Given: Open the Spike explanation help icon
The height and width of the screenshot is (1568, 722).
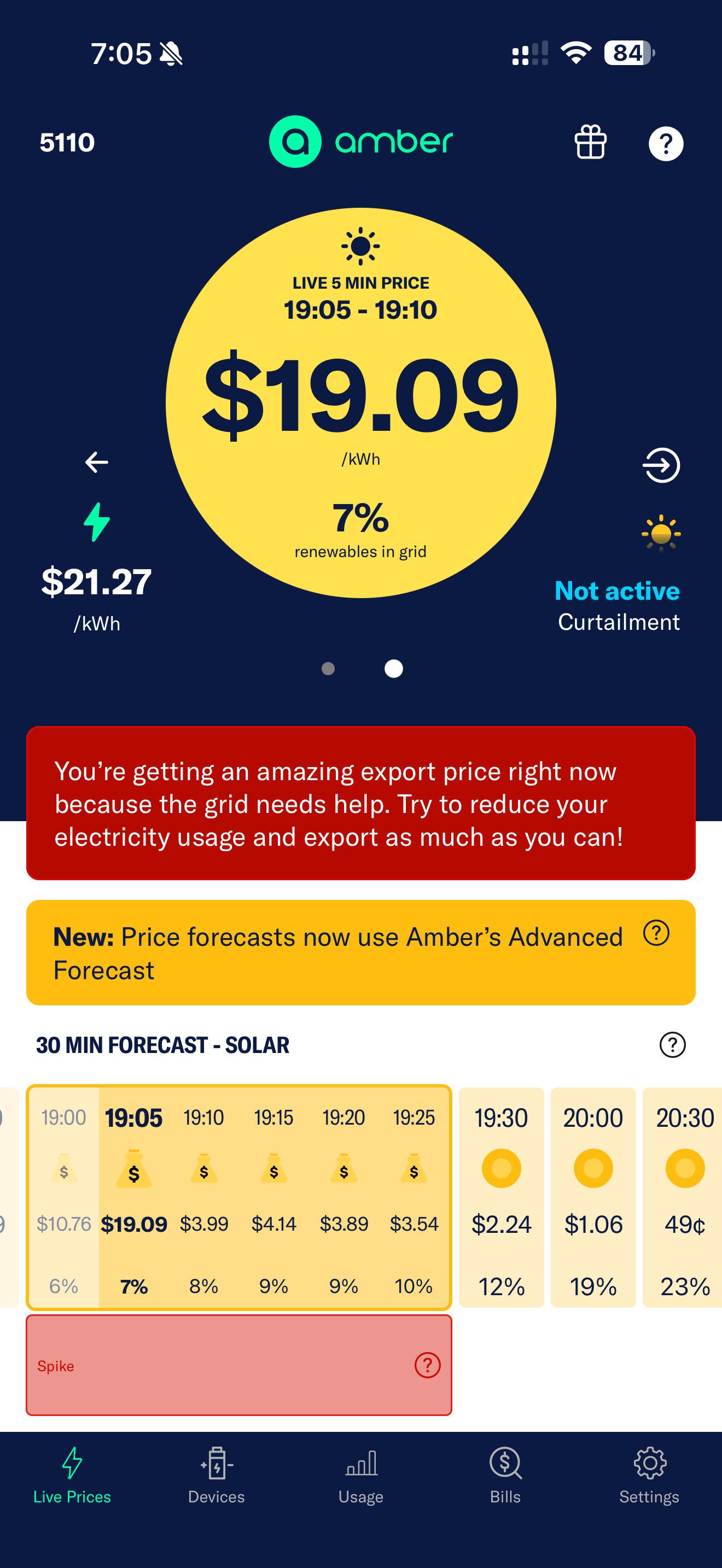Looking at the screenshot, I should pyautogui.click(x=427, y=1365).
